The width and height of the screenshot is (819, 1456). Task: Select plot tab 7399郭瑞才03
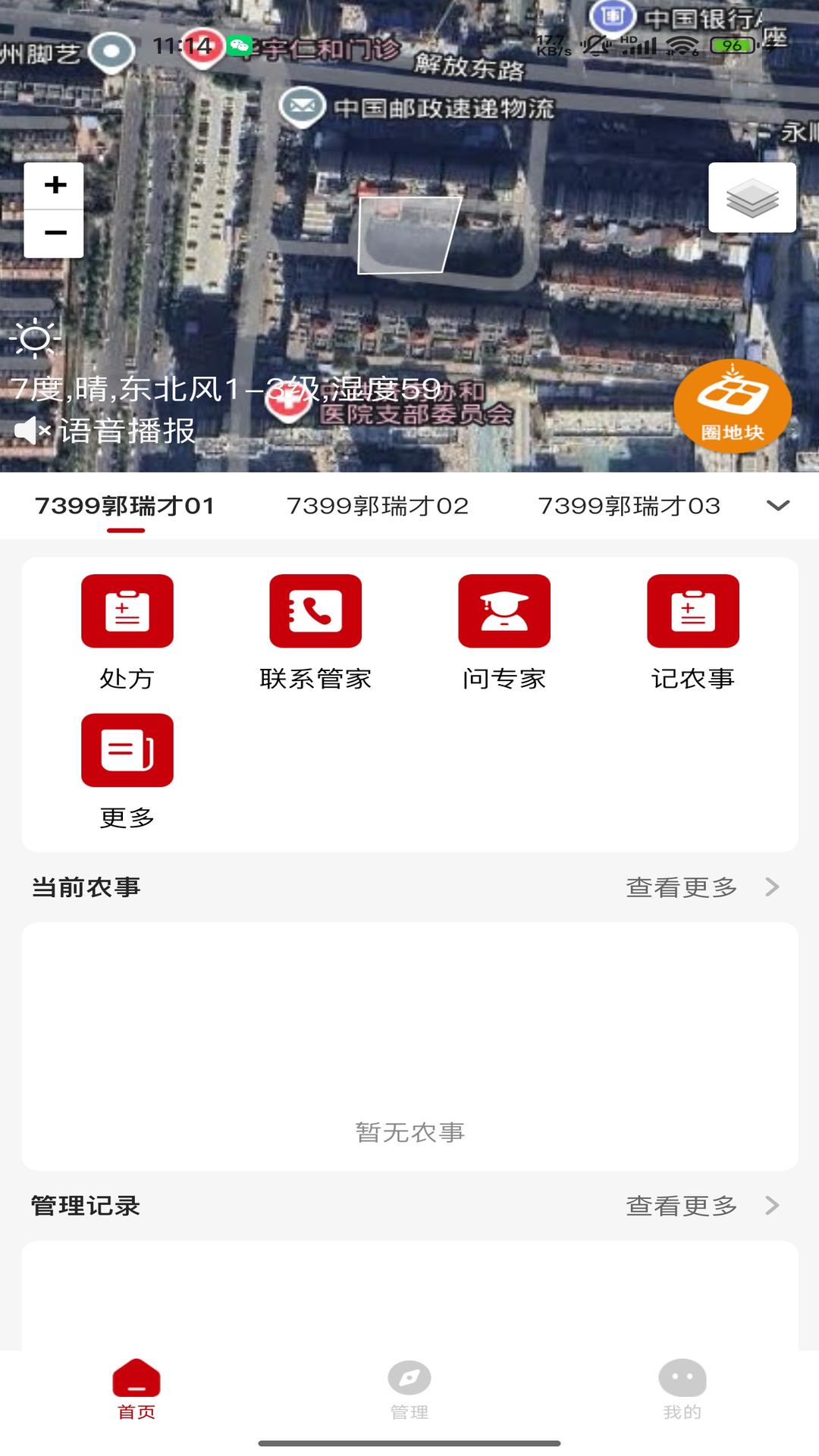[631, 504]
